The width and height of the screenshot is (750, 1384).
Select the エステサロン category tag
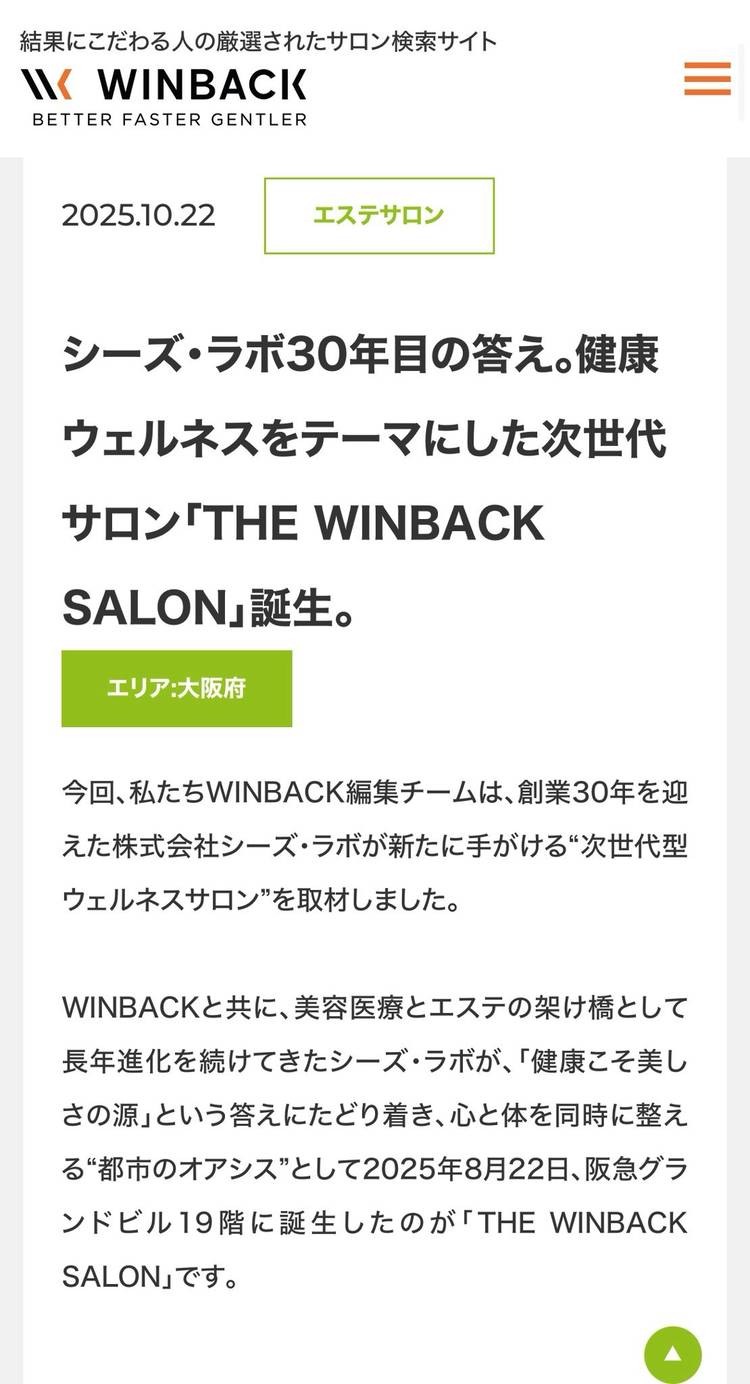click(379, 216)
